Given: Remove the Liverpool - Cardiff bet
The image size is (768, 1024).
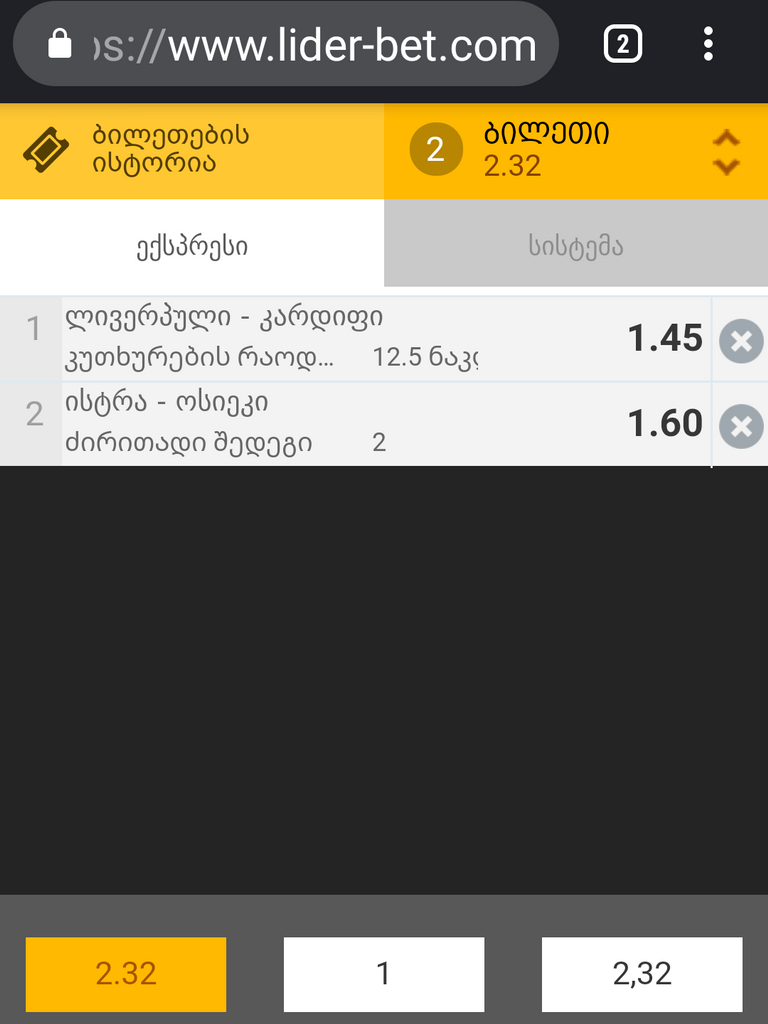Looking at the screenshot, I should (740, 341).
